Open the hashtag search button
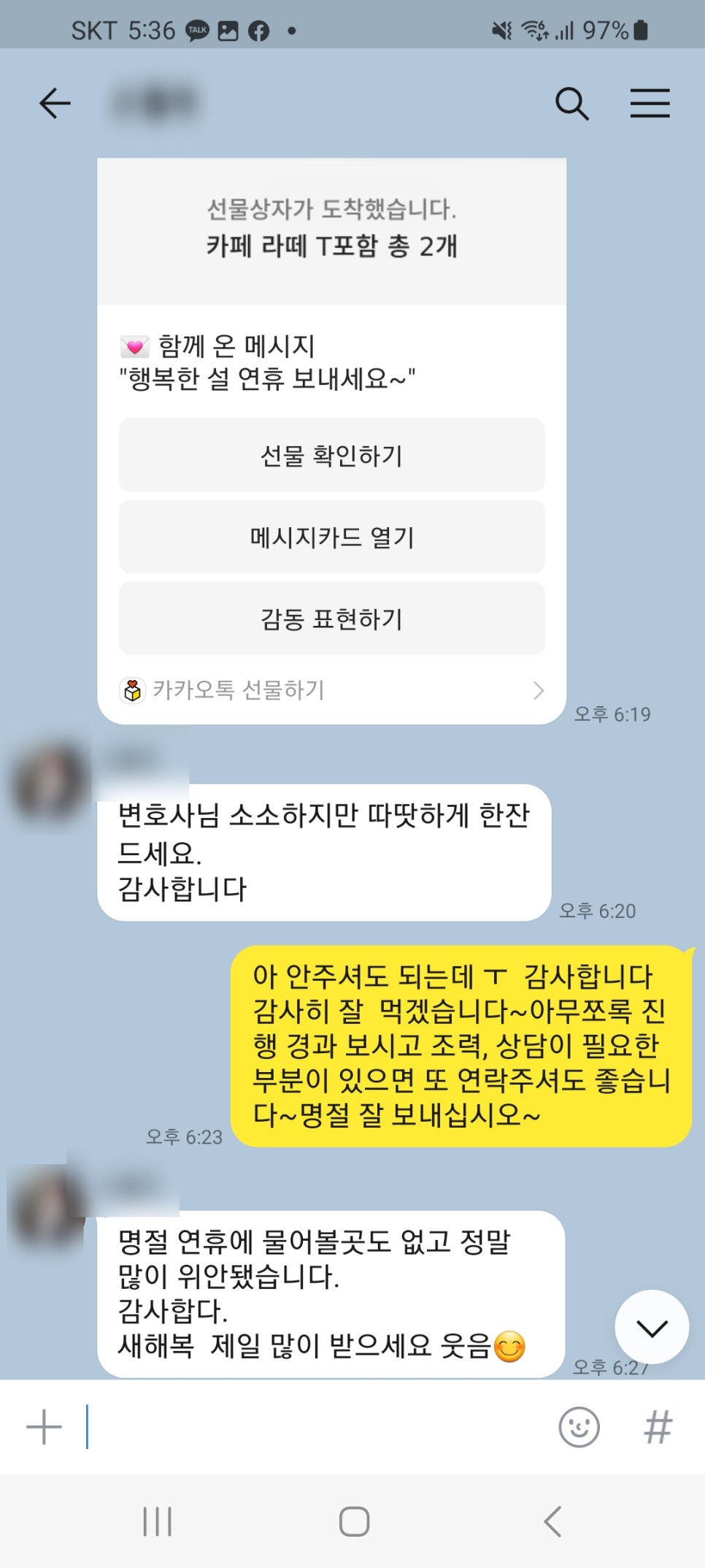 [658, 1427]
